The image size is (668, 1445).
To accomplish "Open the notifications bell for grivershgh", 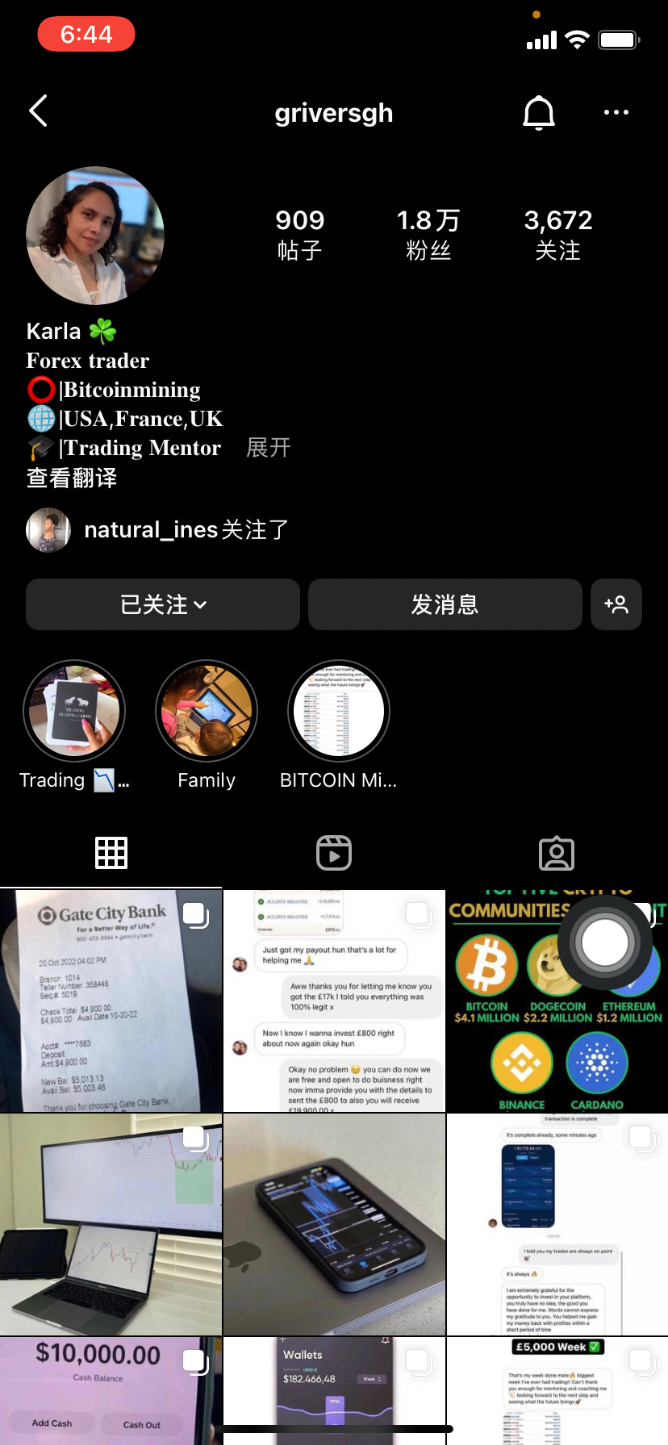I will point(539,113).
